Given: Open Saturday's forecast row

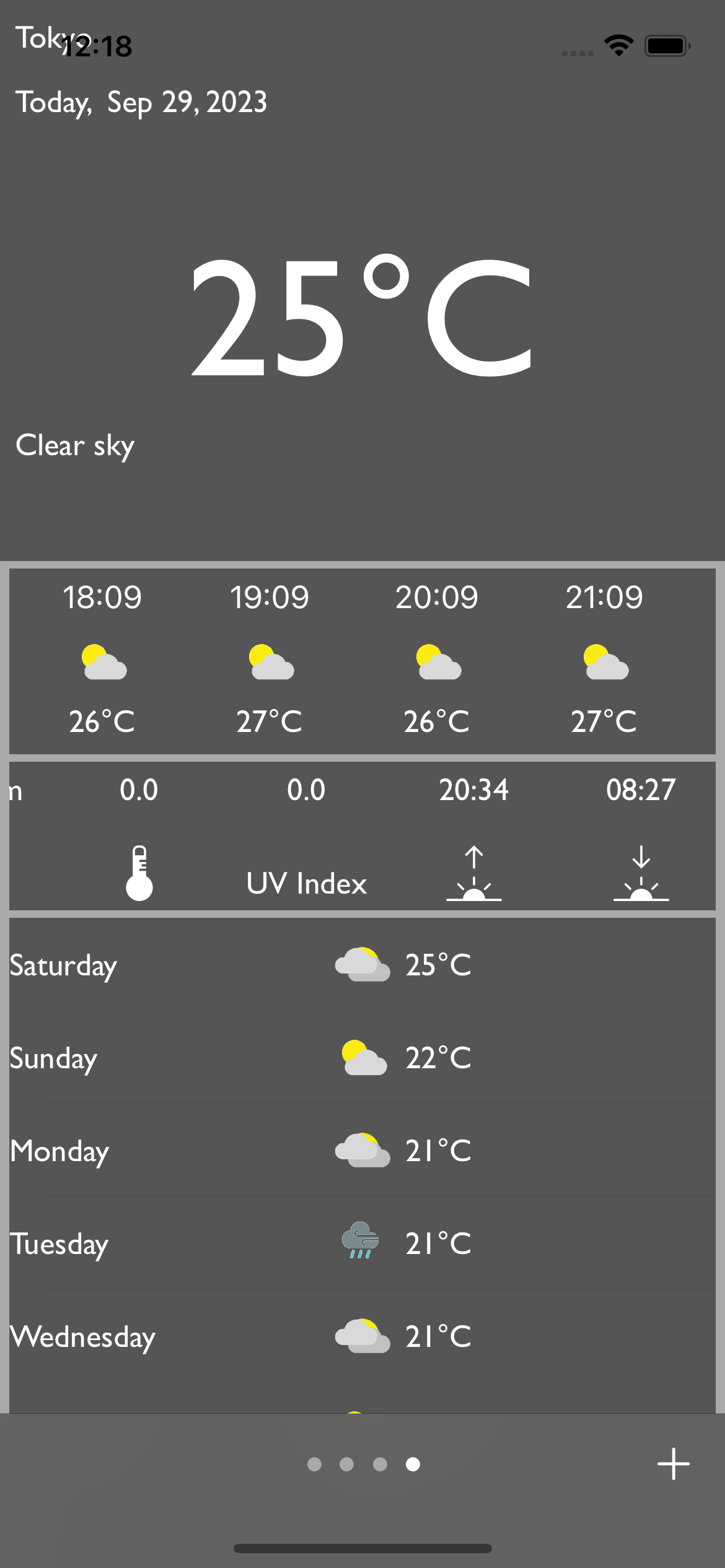Looking at the screenshot, I should pyautogui.click(x=362, y=965).
